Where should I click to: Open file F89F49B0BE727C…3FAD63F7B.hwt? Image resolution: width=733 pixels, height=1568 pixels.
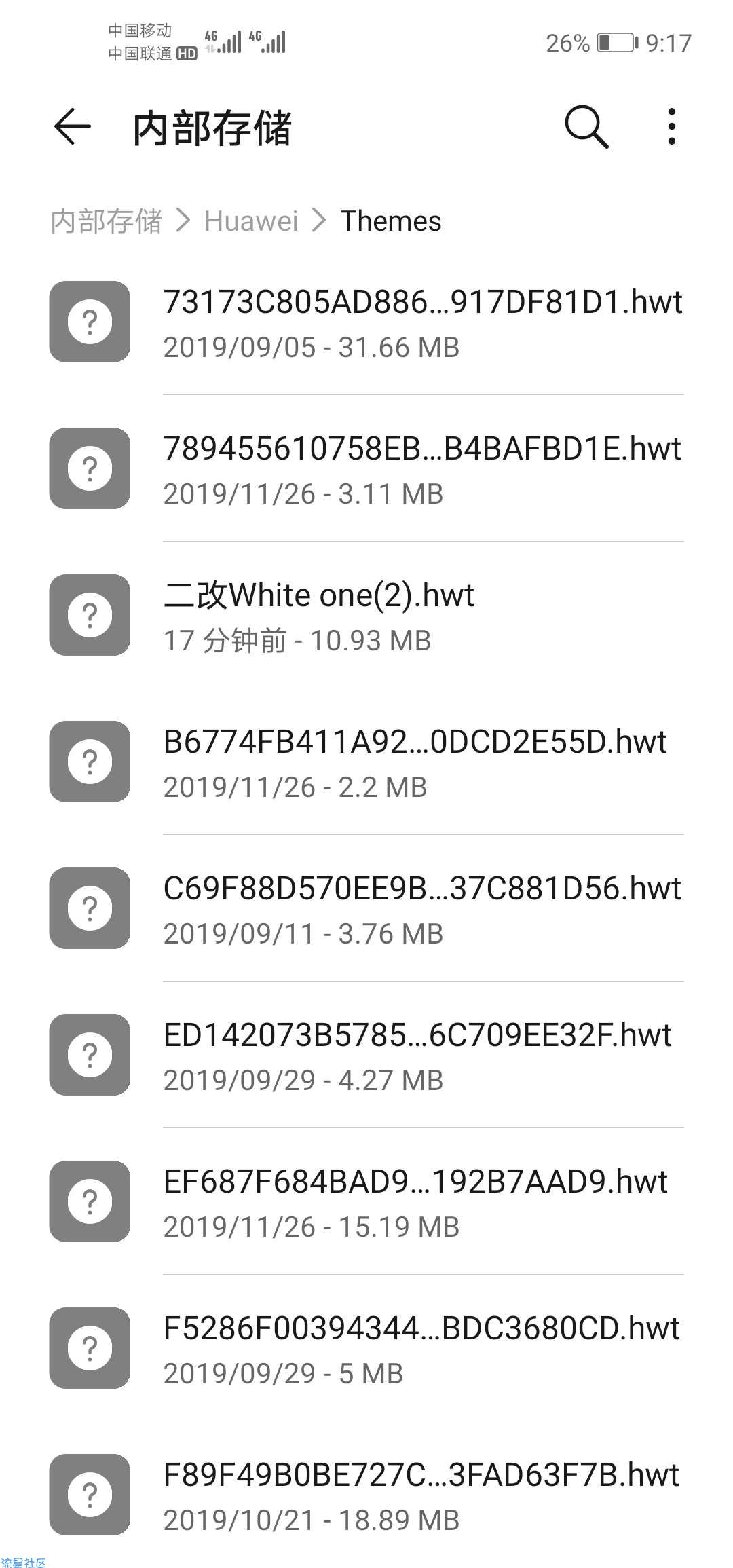[x=366, y=1495]
